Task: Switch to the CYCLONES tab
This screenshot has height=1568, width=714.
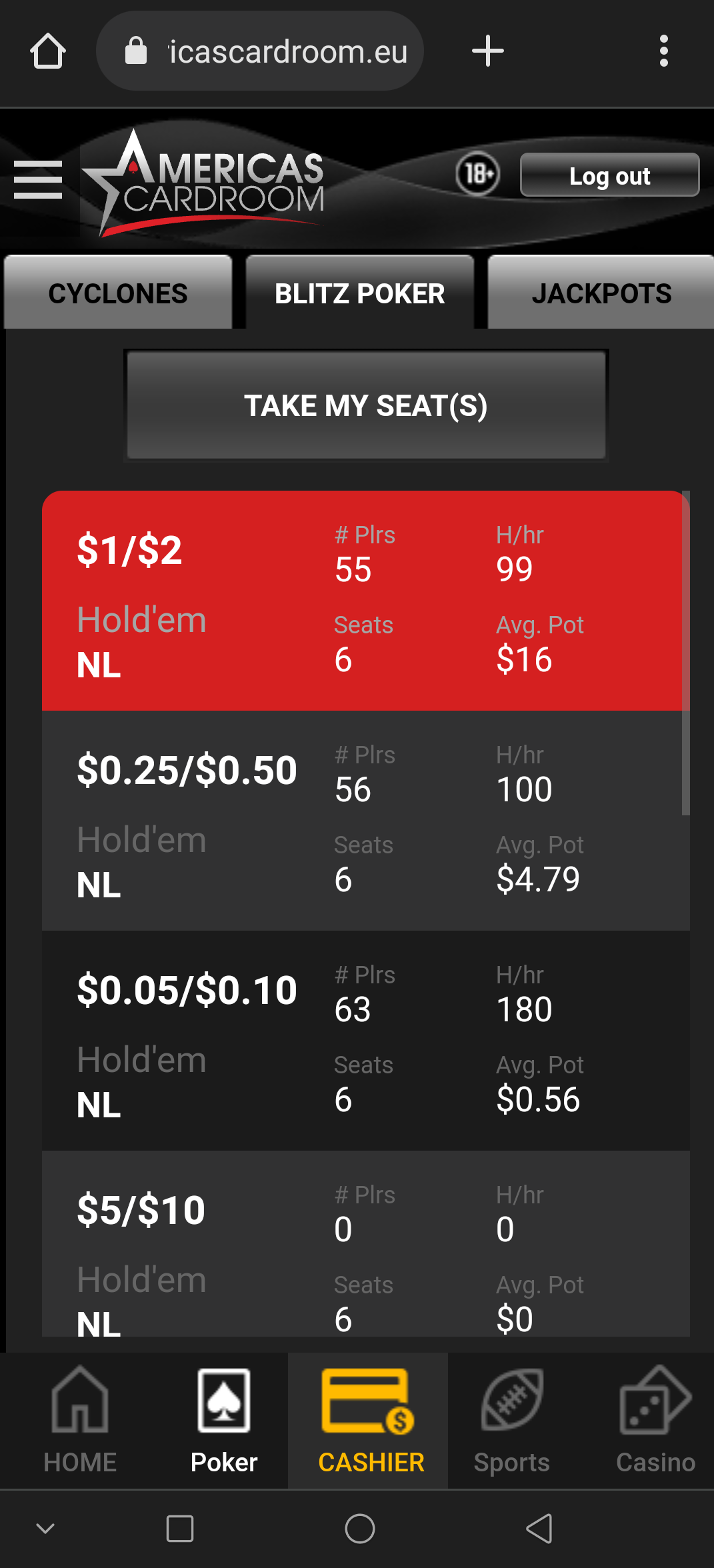Action: tap(118, 292)
